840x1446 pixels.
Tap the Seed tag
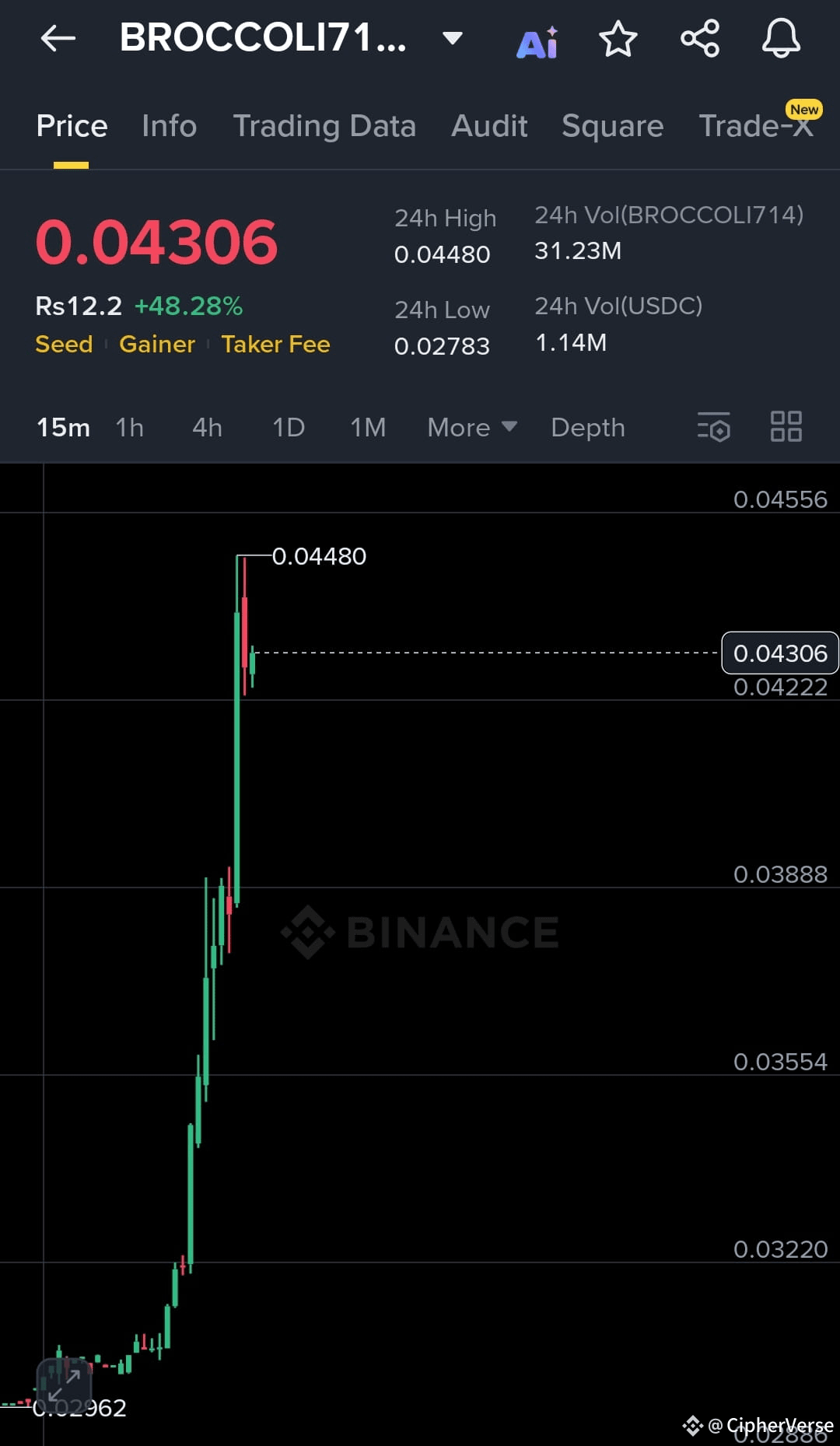(64, 344)
